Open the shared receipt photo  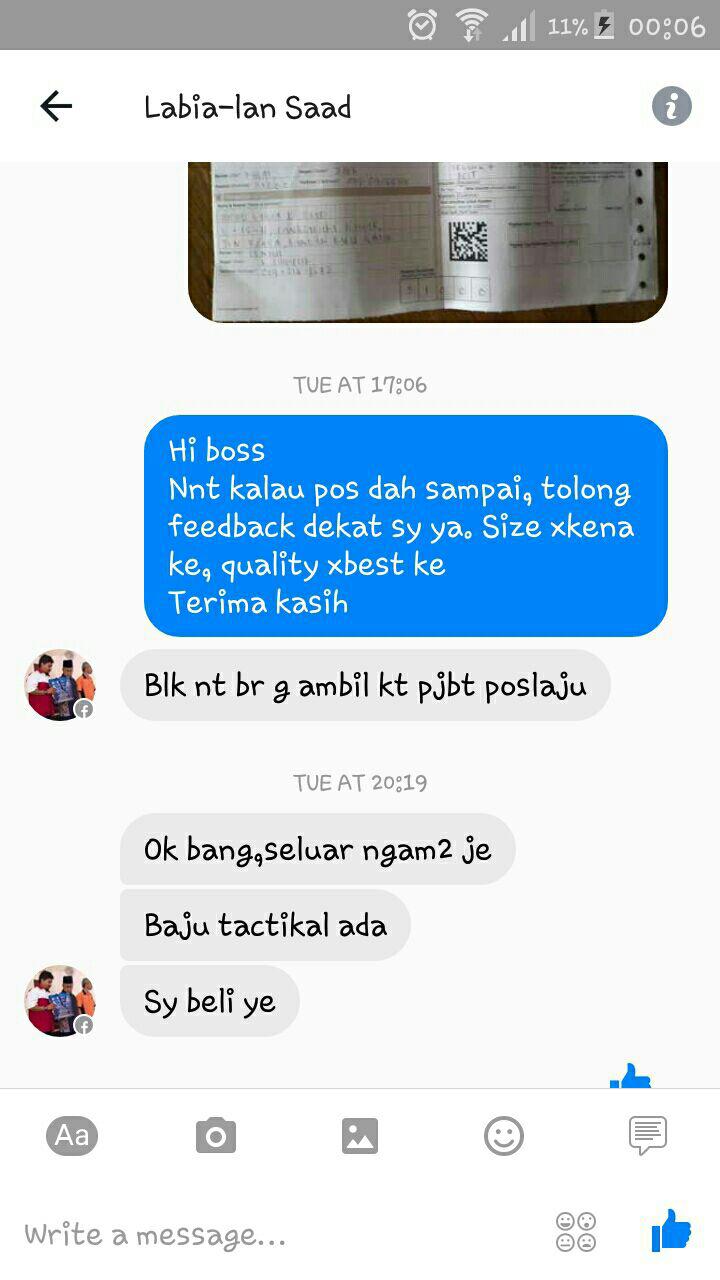tap(427, 242)
